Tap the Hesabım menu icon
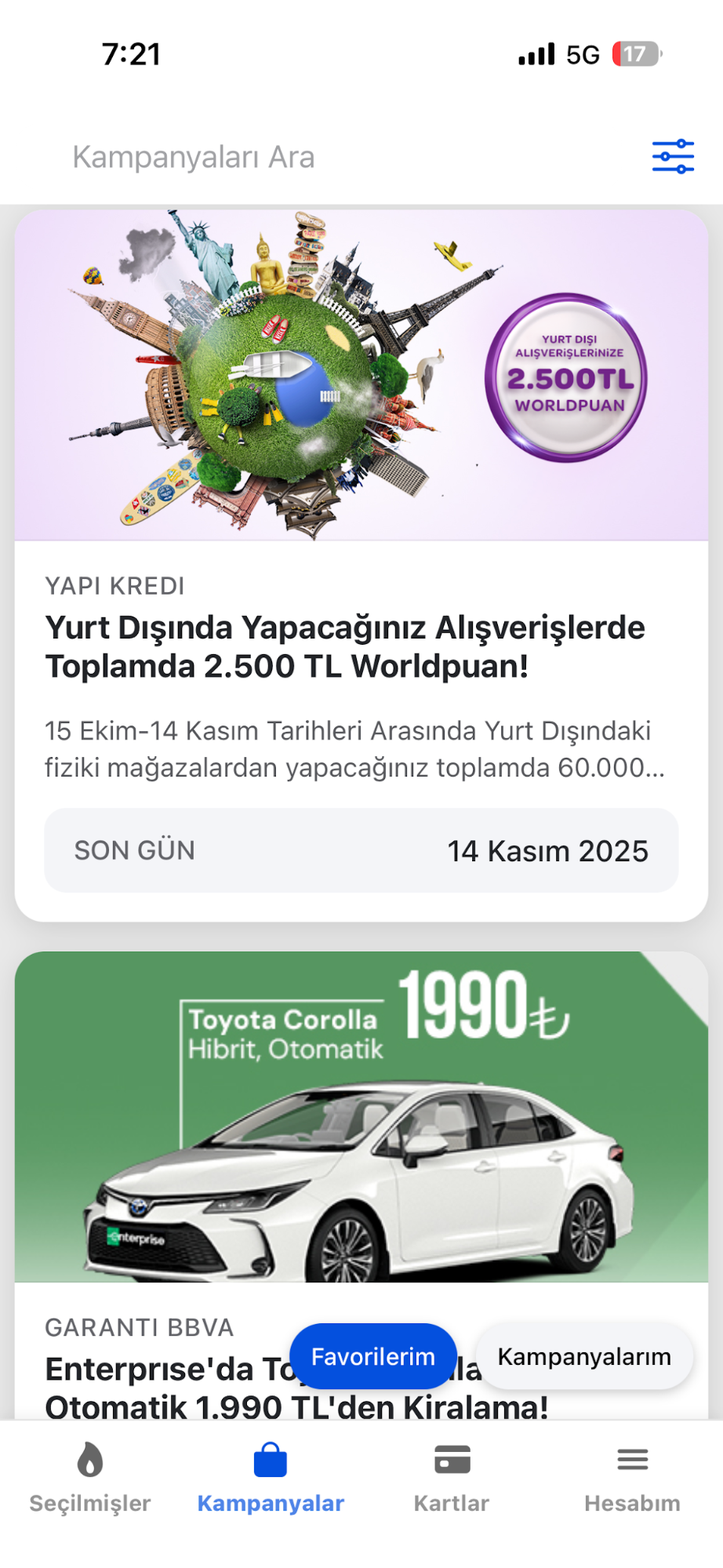 point(632,1459)
